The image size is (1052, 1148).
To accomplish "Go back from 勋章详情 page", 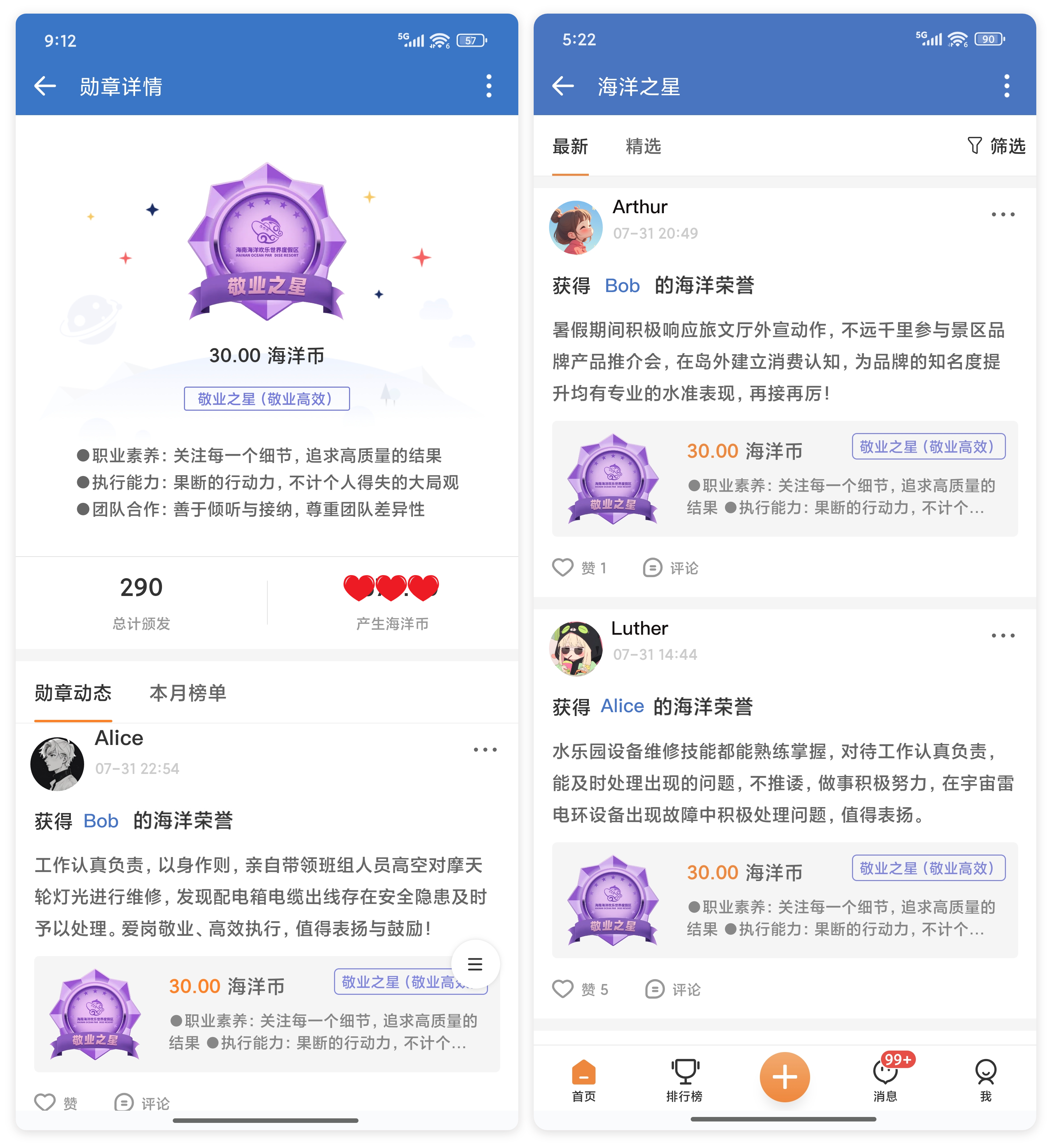I will click(45, 87).
